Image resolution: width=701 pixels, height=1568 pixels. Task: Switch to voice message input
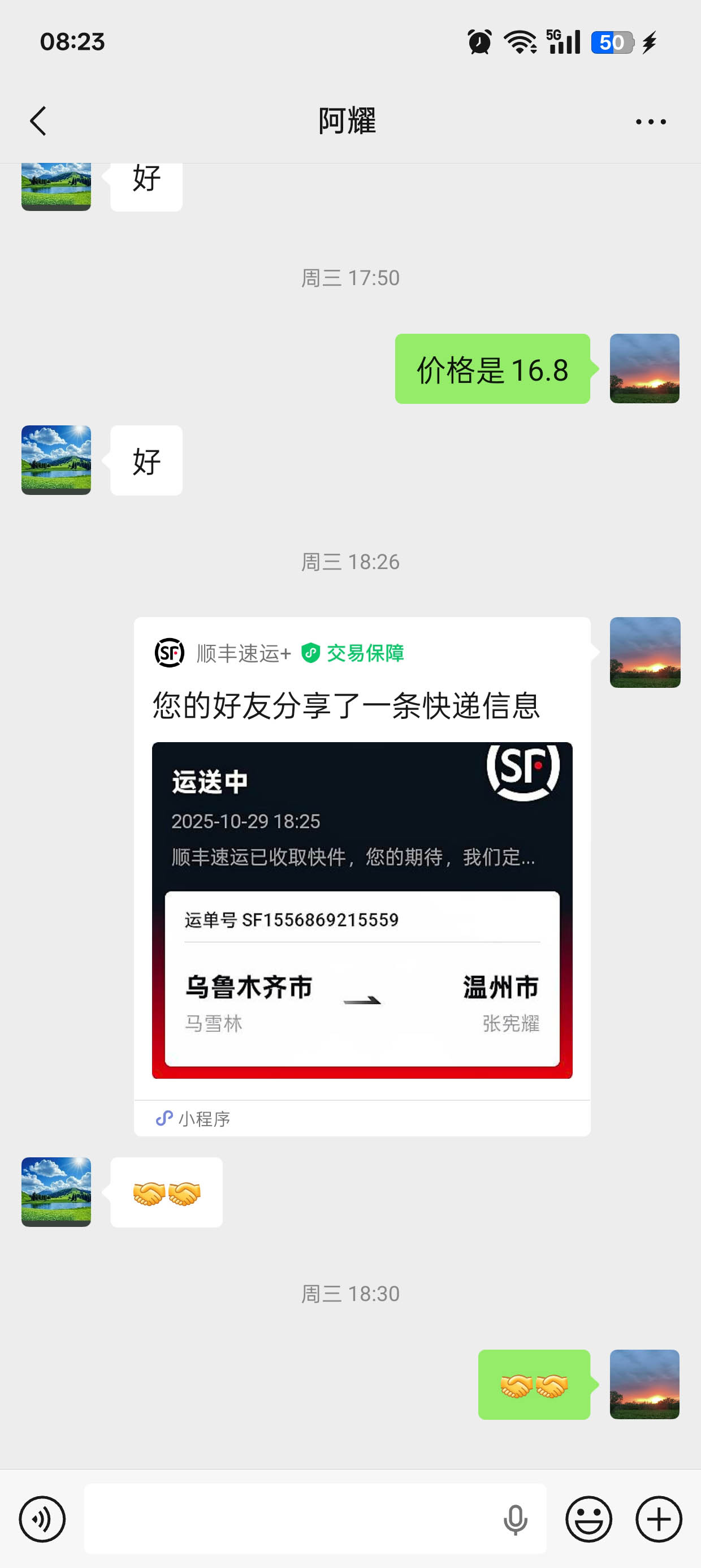click(x=42, y=1519)
